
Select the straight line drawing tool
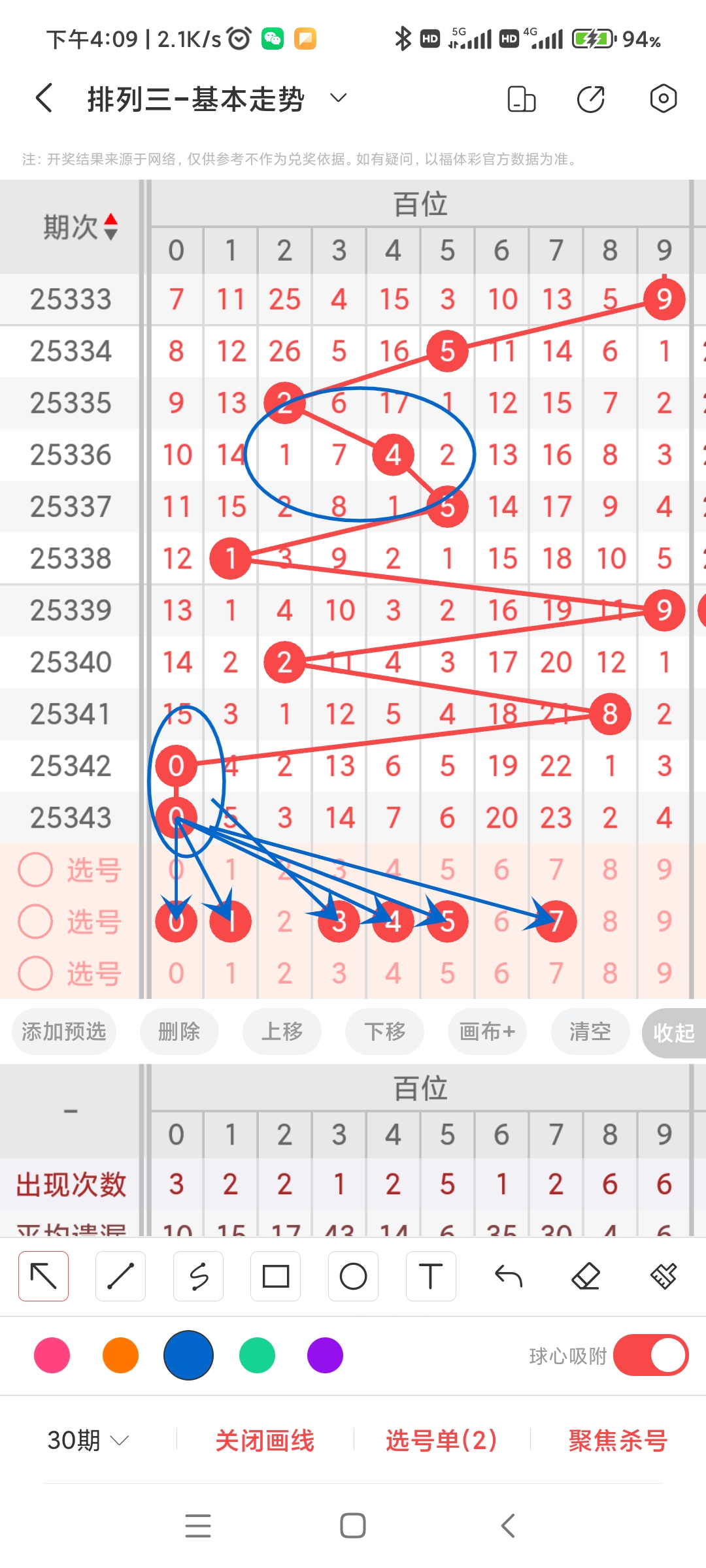click(120, 1275)
